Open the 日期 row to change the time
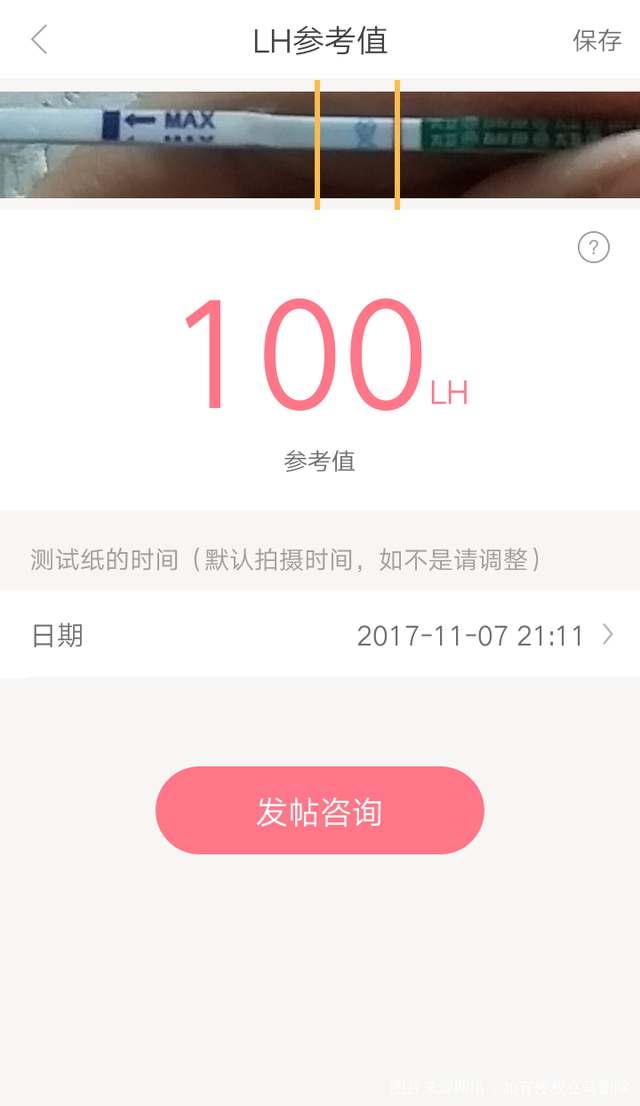 [320, 635]
